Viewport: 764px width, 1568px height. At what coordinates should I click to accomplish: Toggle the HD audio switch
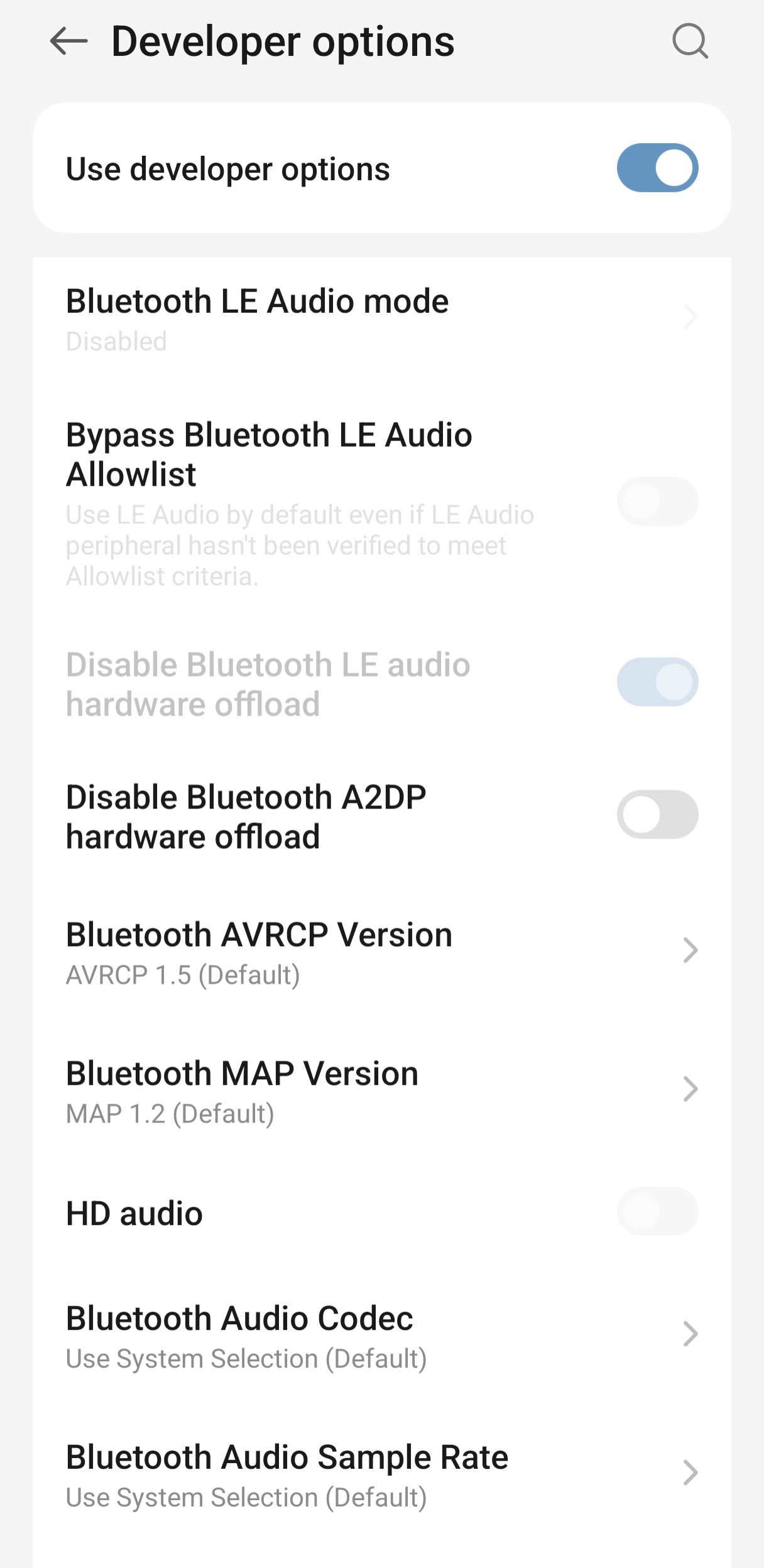click(x=657, y=1211)
